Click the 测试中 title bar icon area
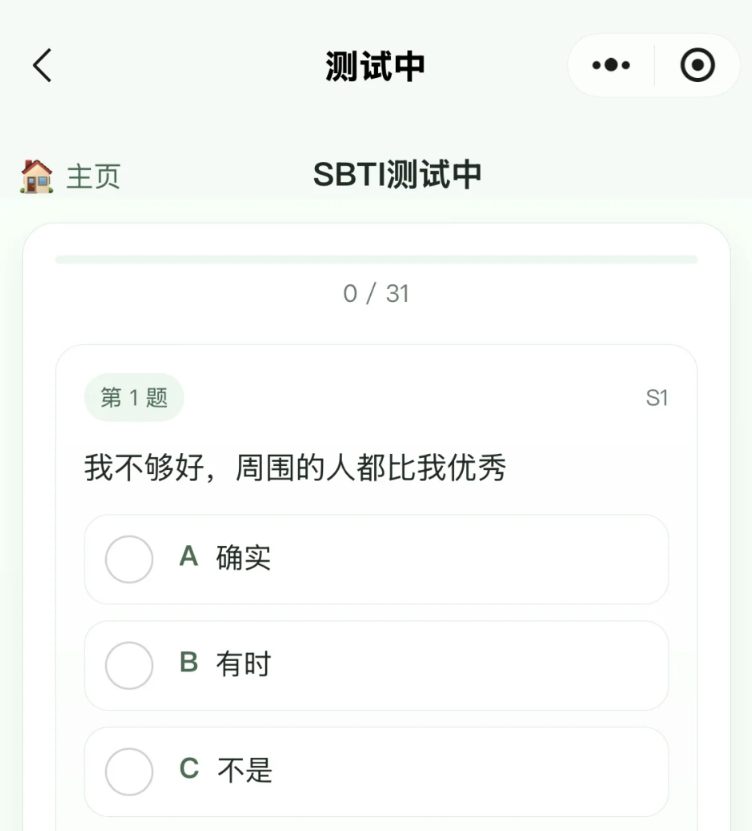This screenshot has width=752, height=831. (x=375, y=65)
